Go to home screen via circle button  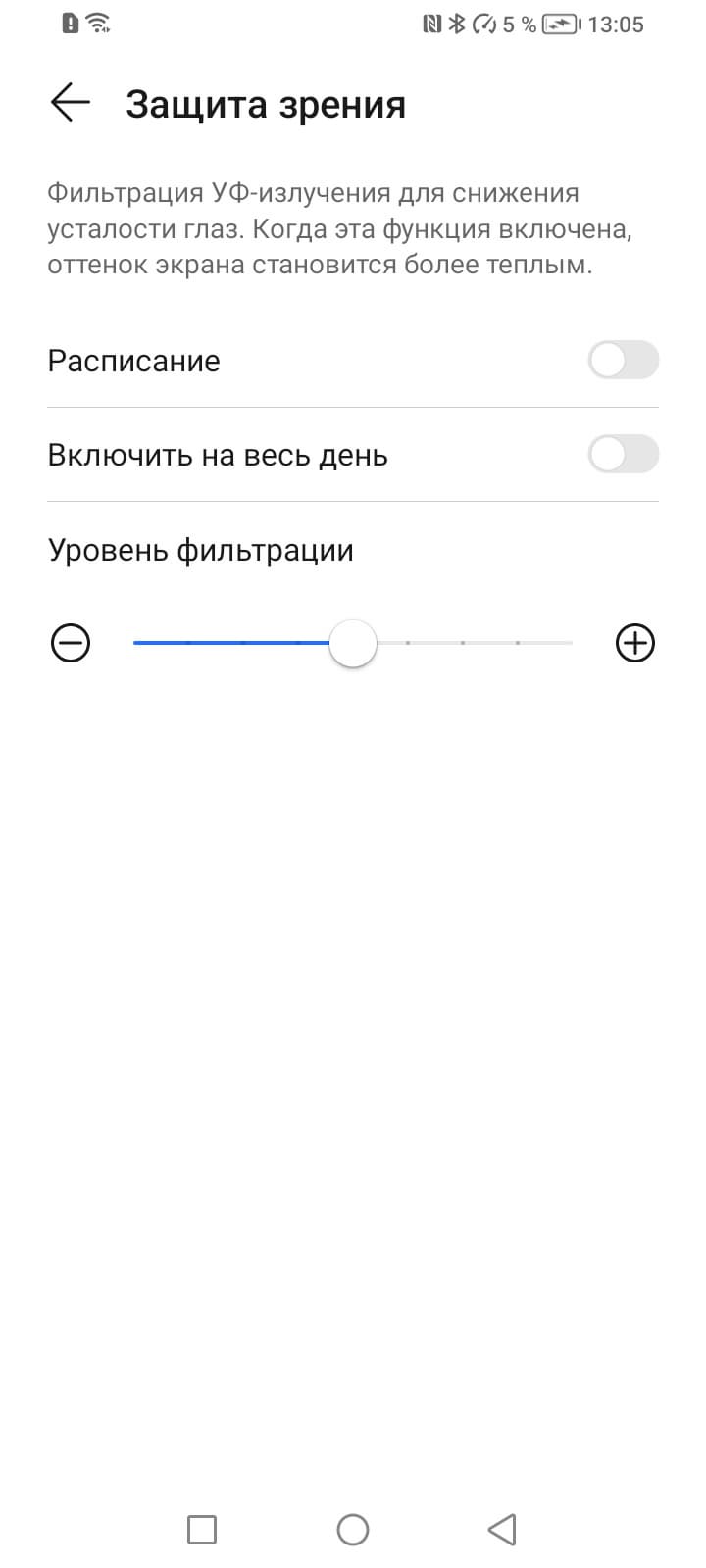[353, 1529]
